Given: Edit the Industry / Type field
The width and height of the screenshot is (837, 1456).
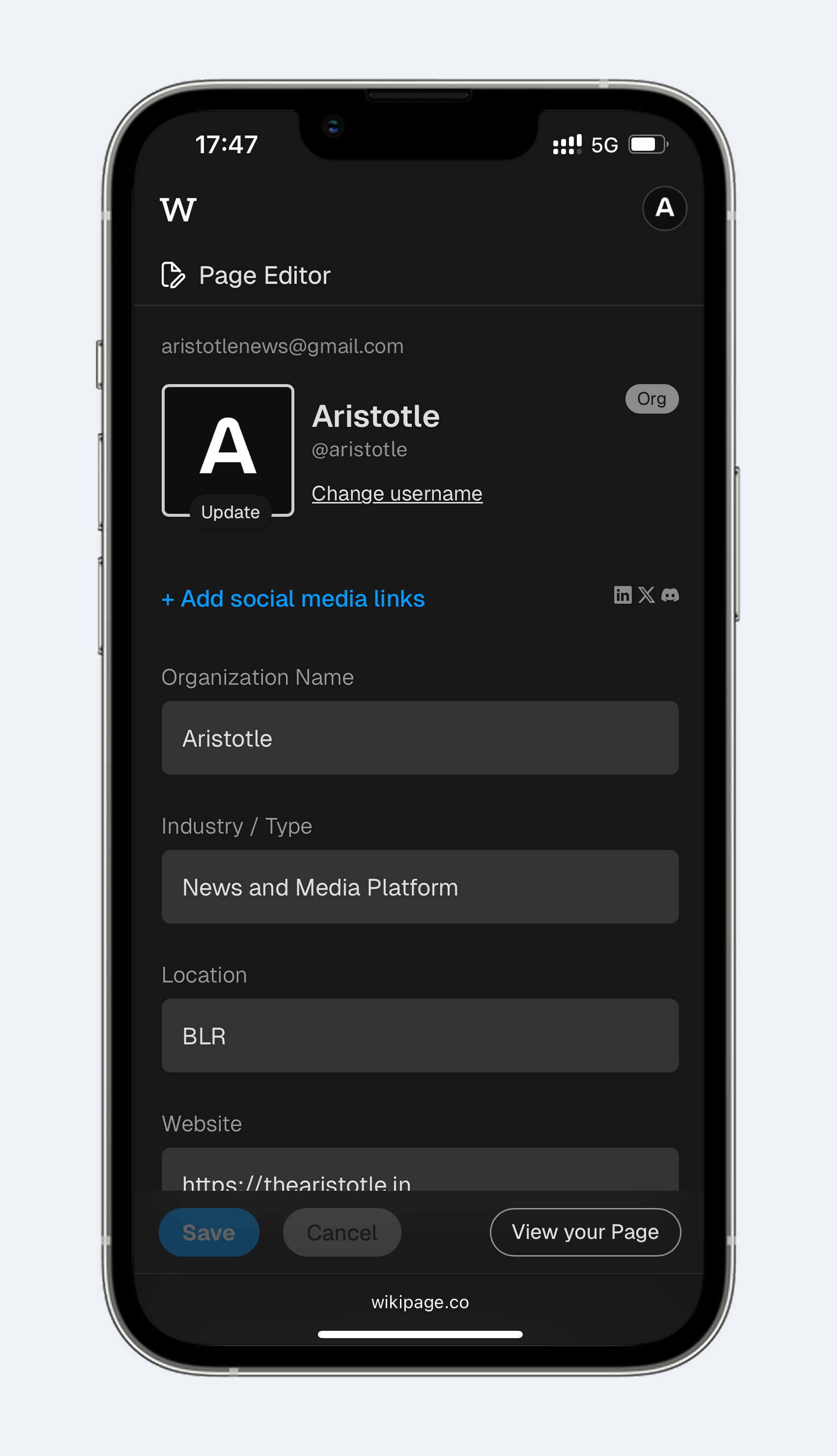Looking at the screenshot, I should (420, 886).
